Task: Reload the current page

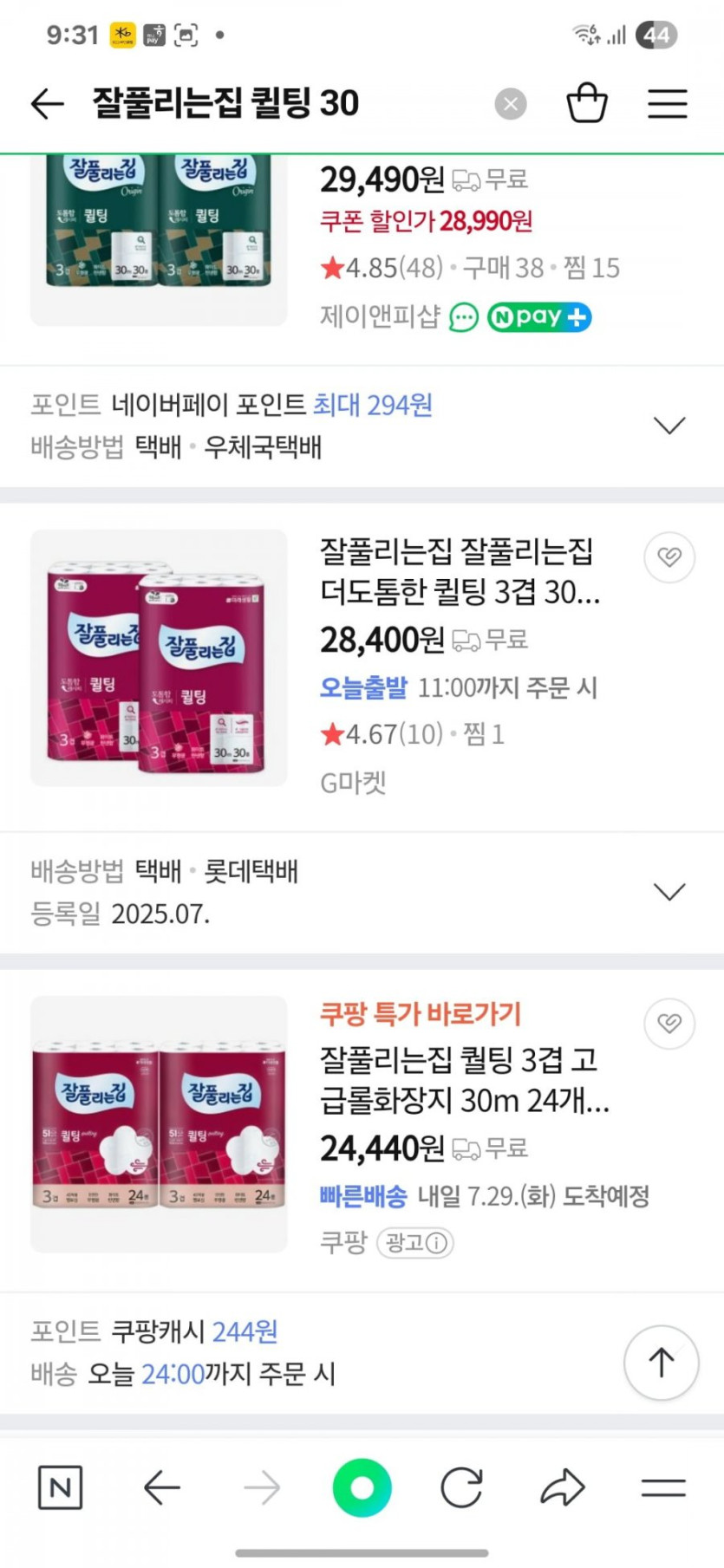Action: pyautogui.click(x=461, y=1488)
